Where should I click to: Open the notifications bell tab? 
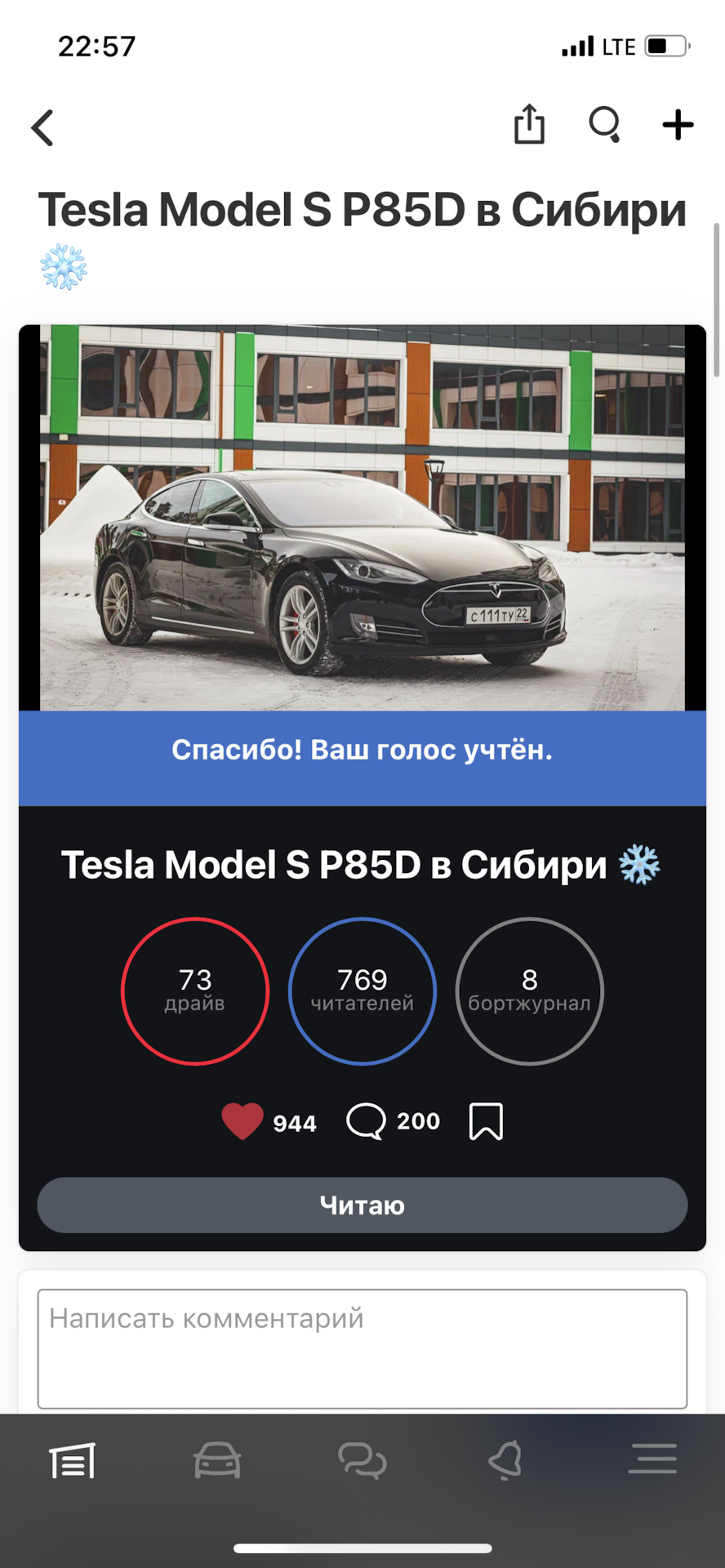click(x=506, y=1460)
